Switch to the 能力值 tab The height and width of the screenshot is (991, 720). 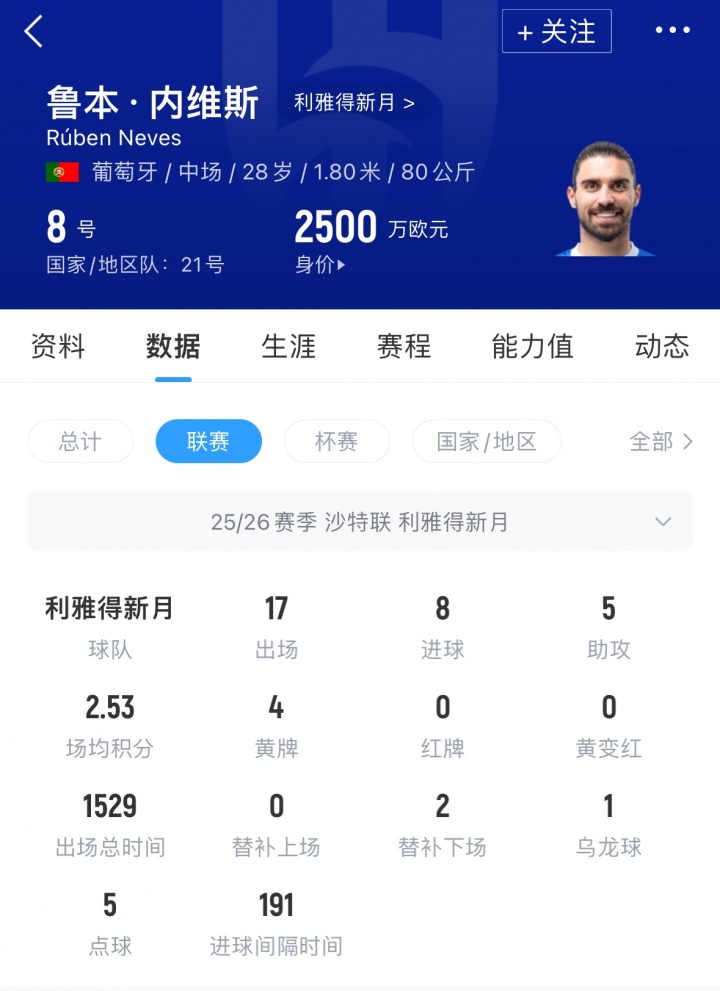tap(532, 347)
